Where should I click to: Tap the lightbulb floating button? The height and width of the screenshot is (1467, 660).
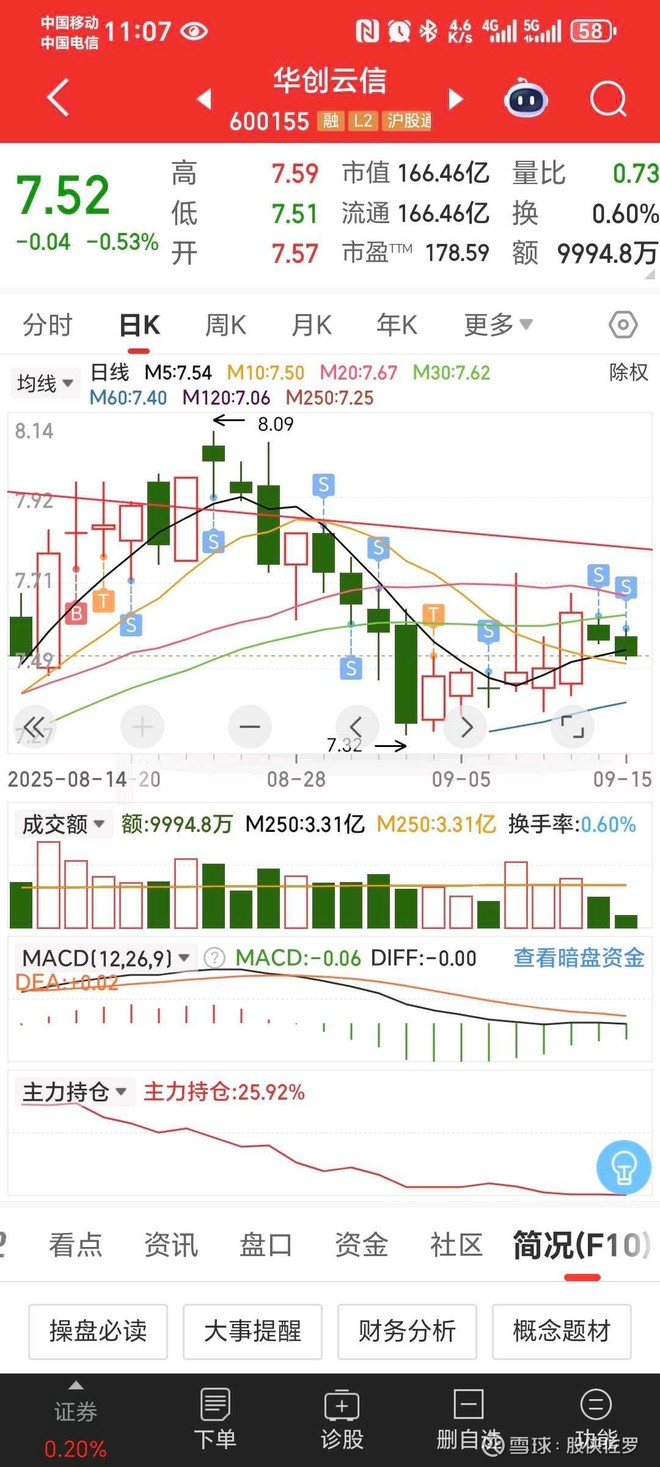(x=623, y=1168)
